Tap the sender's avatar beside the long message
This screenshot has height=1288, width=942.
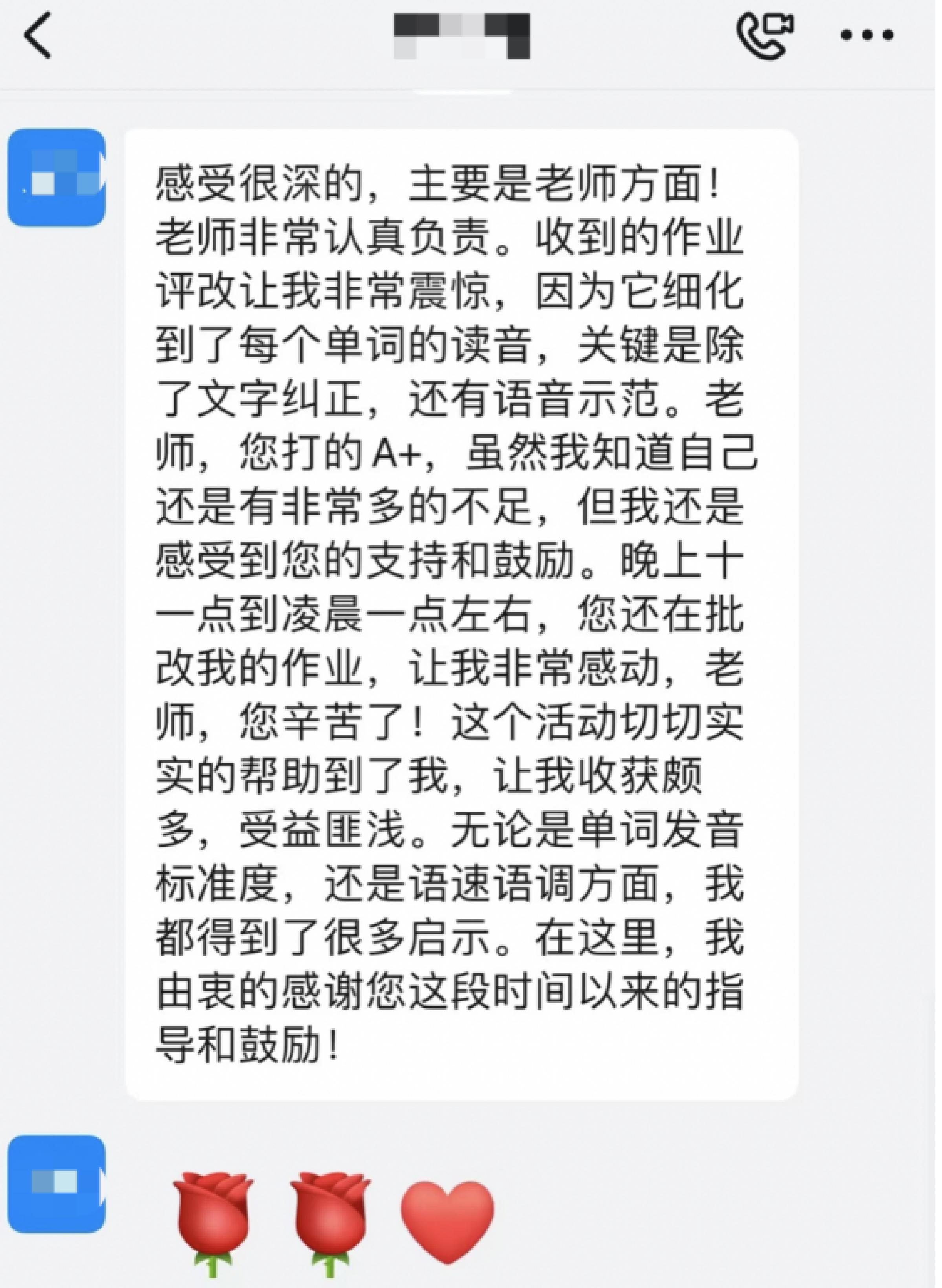pos(56,178)
